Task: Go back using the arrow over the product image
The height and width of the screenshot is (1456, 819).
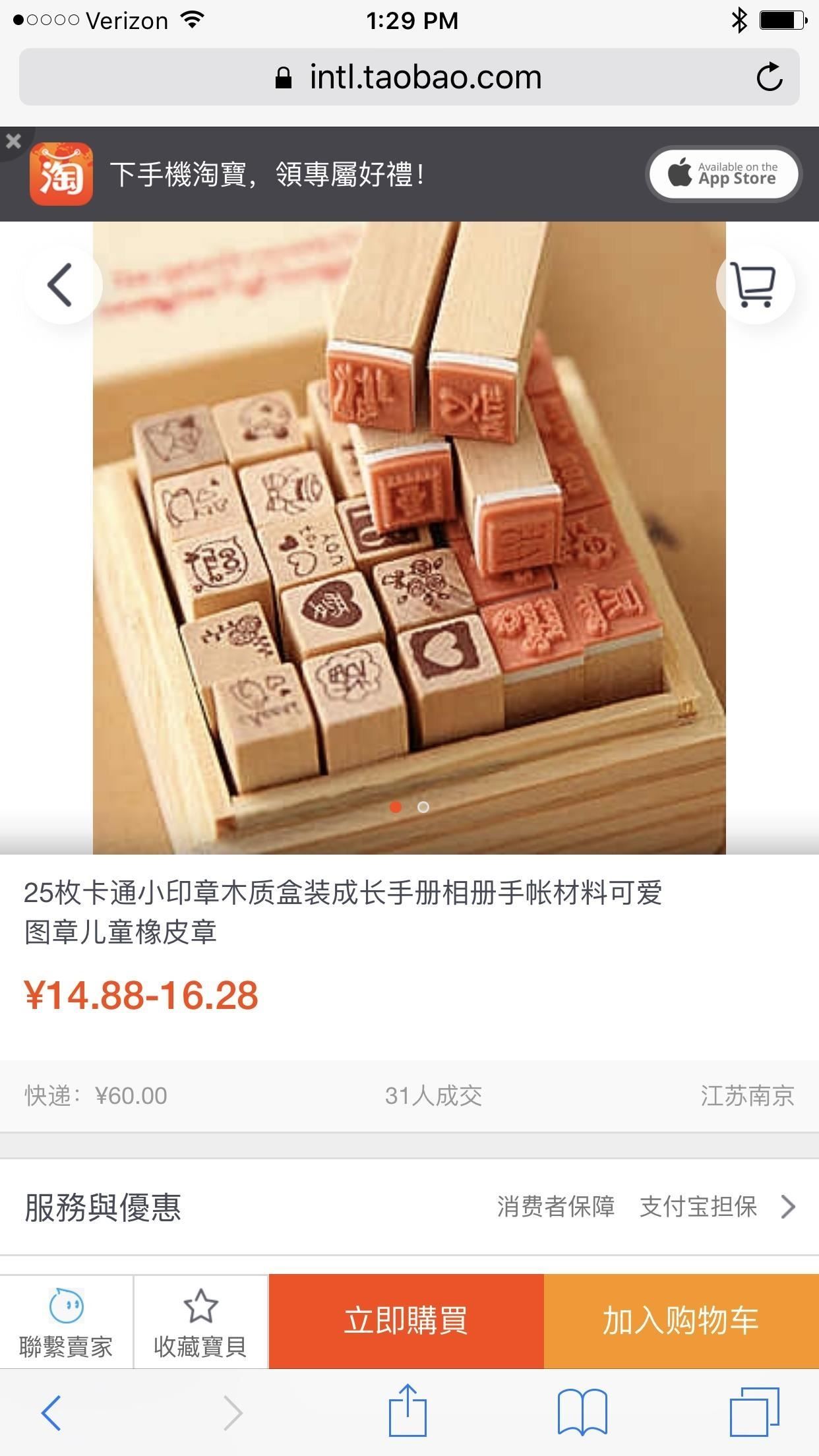Action: point(62,285)
